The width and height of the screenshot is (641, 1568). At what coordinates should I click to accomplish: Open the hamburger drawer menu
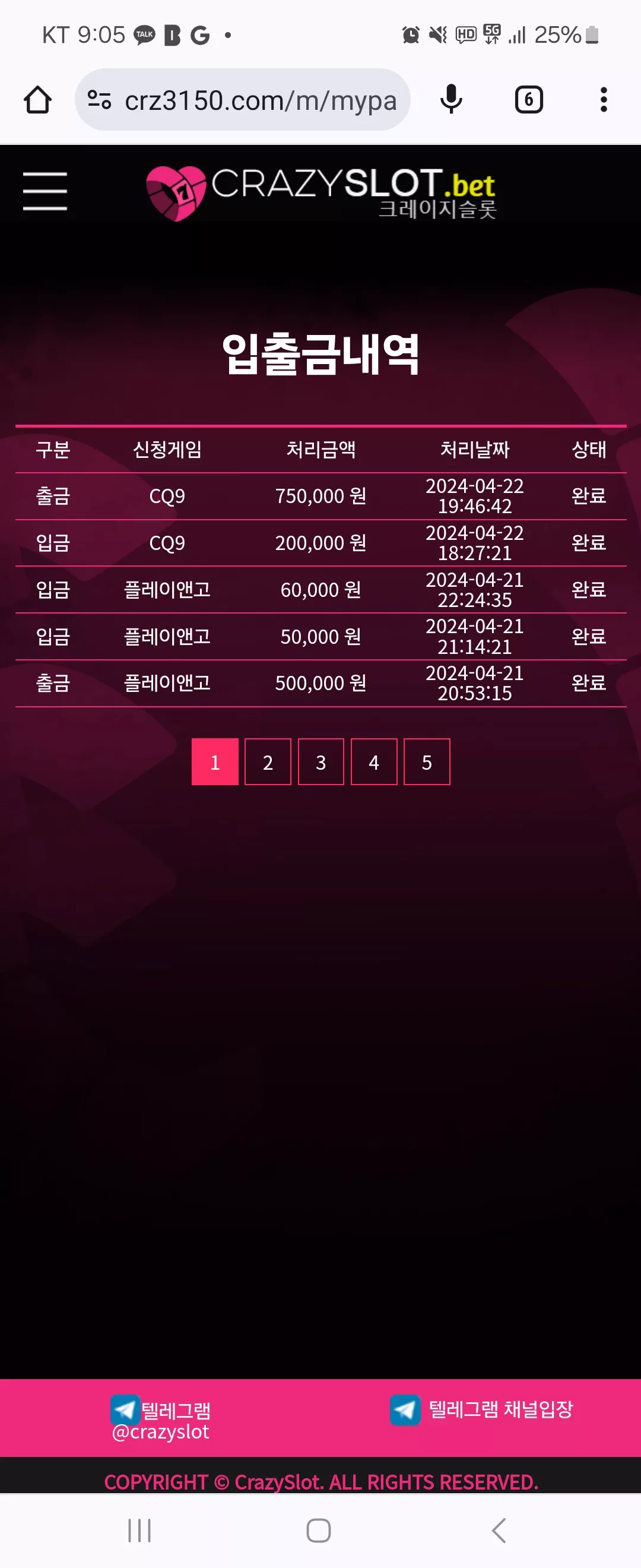(x=45, y=191)
